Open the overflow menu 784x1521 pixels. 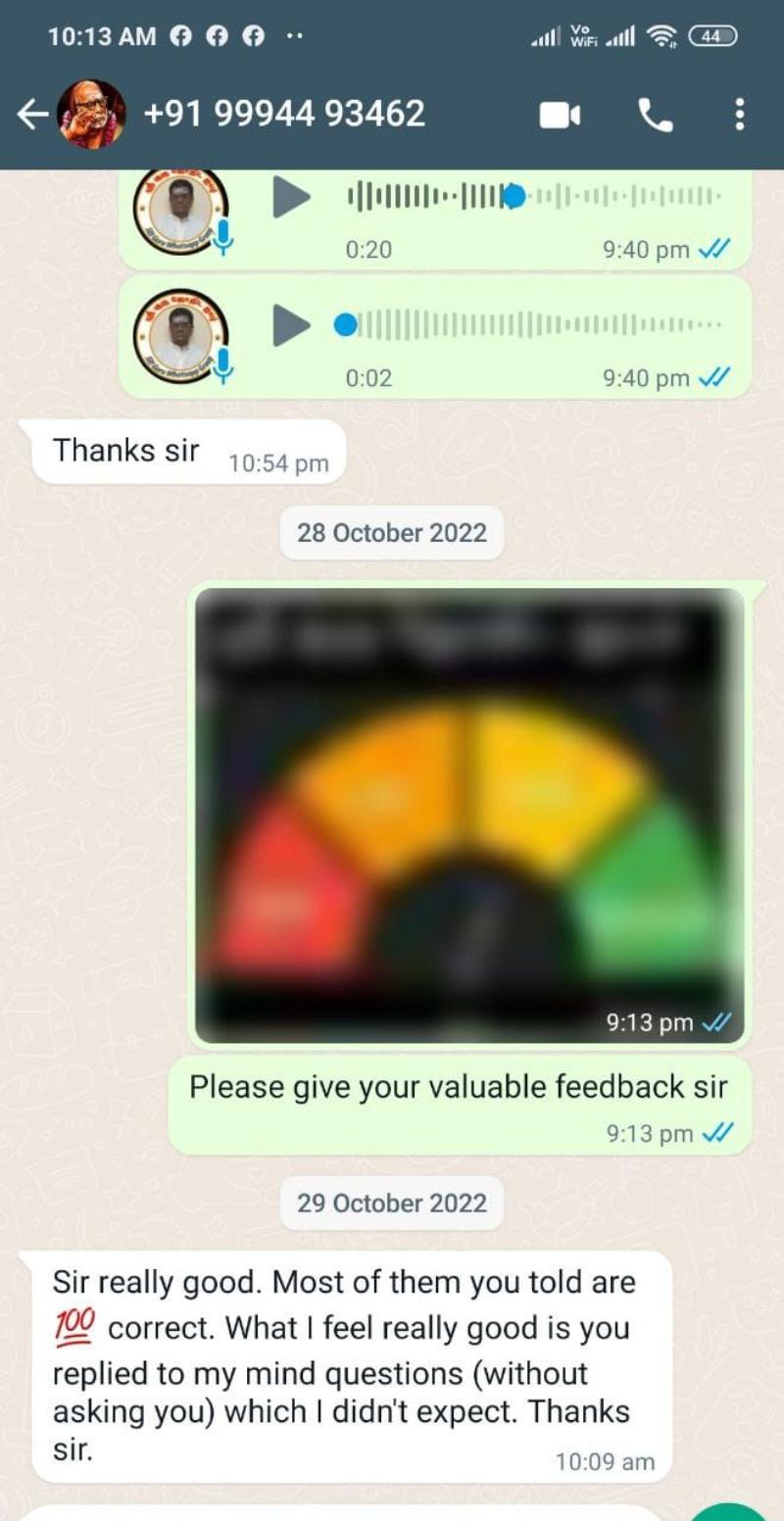pos(739,115)
